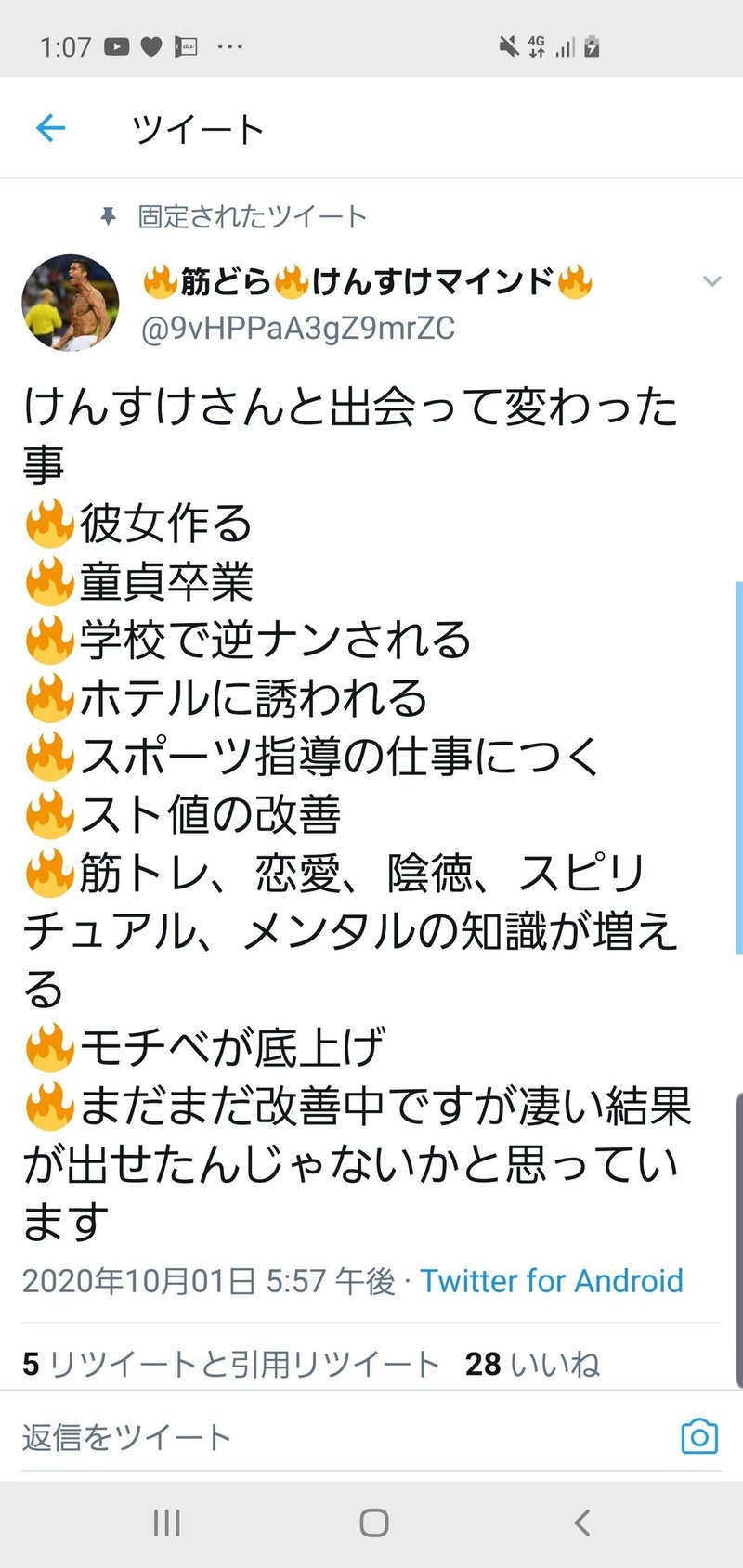This screenshot has height=1568, width=743.
Task: Tap the Twitter for Android link
Action: click(x=552, y=1281)
